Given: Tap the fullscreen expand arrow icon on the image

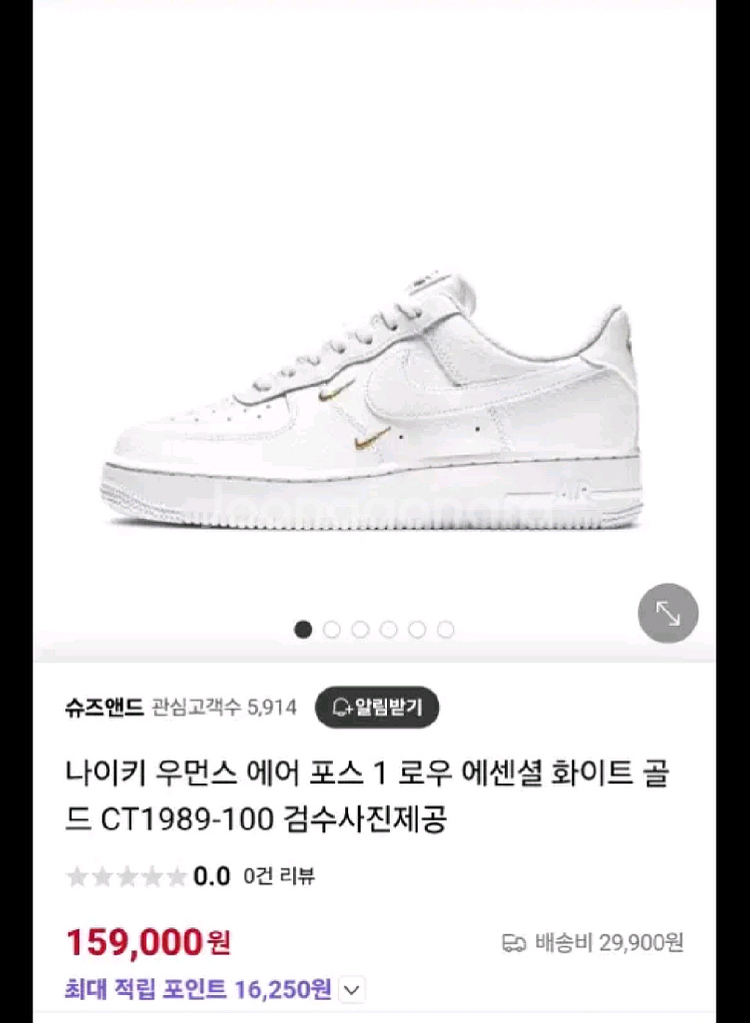Looking at the screenshot, I should click(x=667, y=614).
